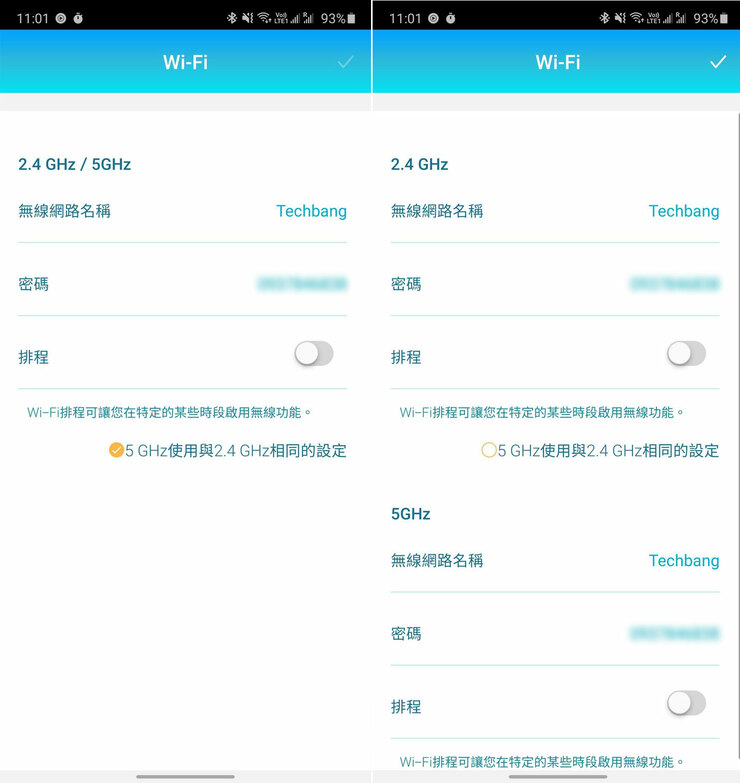This screenshot has width=740, height=783.
Task: Tap the confirm checkmark on the right screen
Action: (718, 62)
